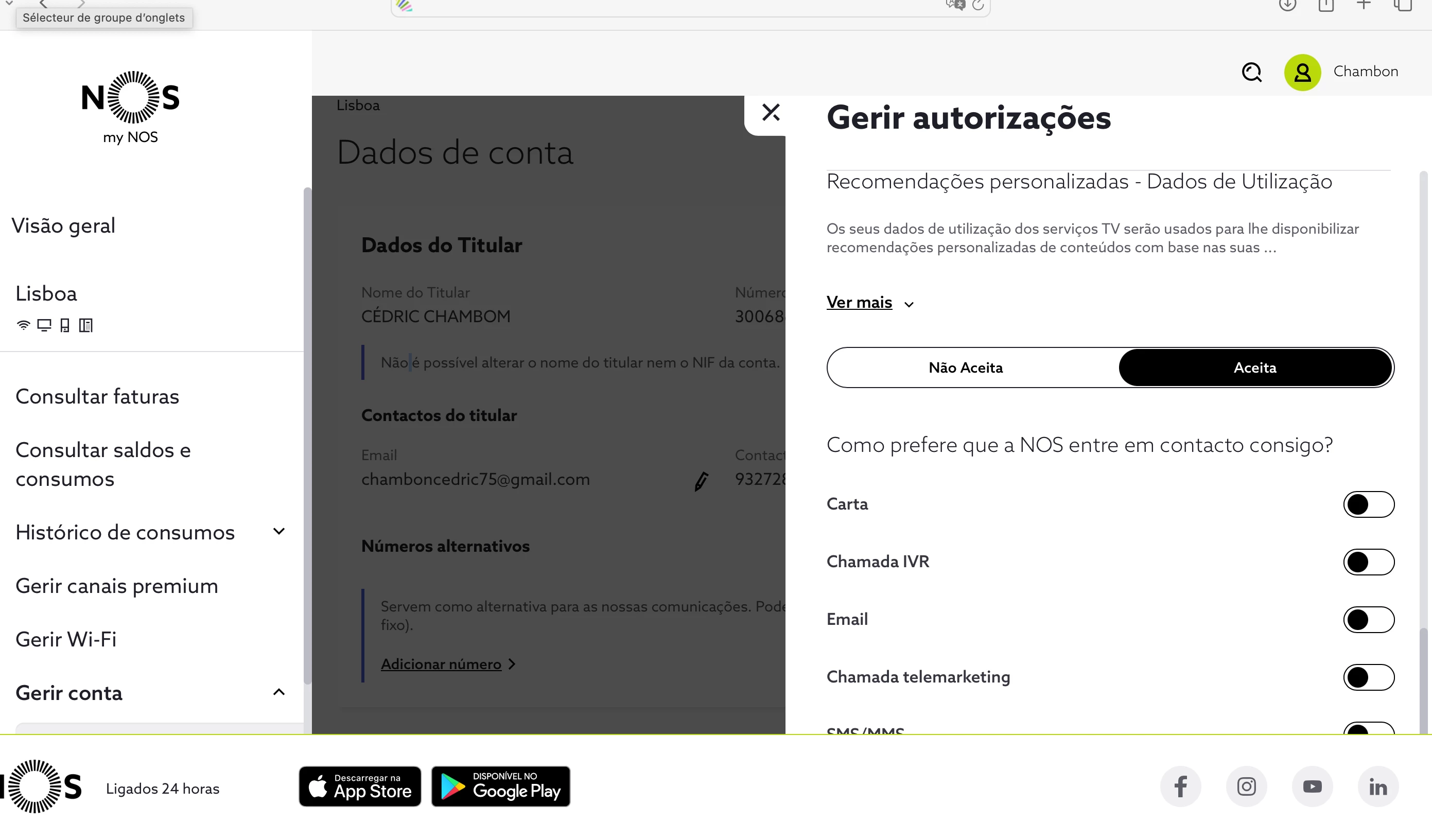Viewport: 1432px width, 840px height.
Task: Visit NOS Facebook page
Action: 1180,786
